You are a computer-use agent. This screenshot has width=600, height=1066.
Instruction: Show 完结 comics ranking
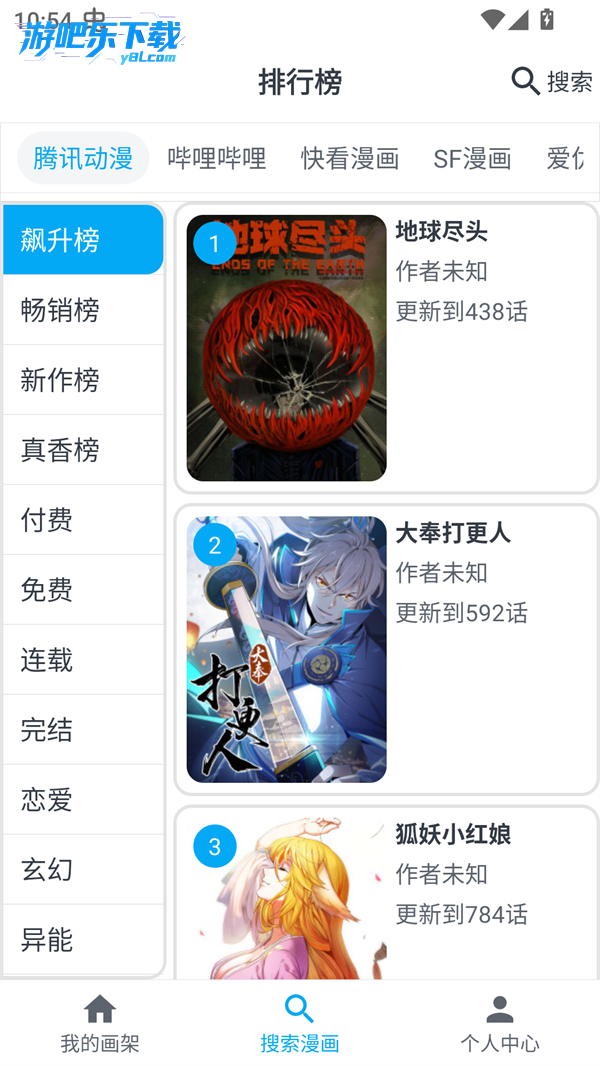[x=83, y=730]
